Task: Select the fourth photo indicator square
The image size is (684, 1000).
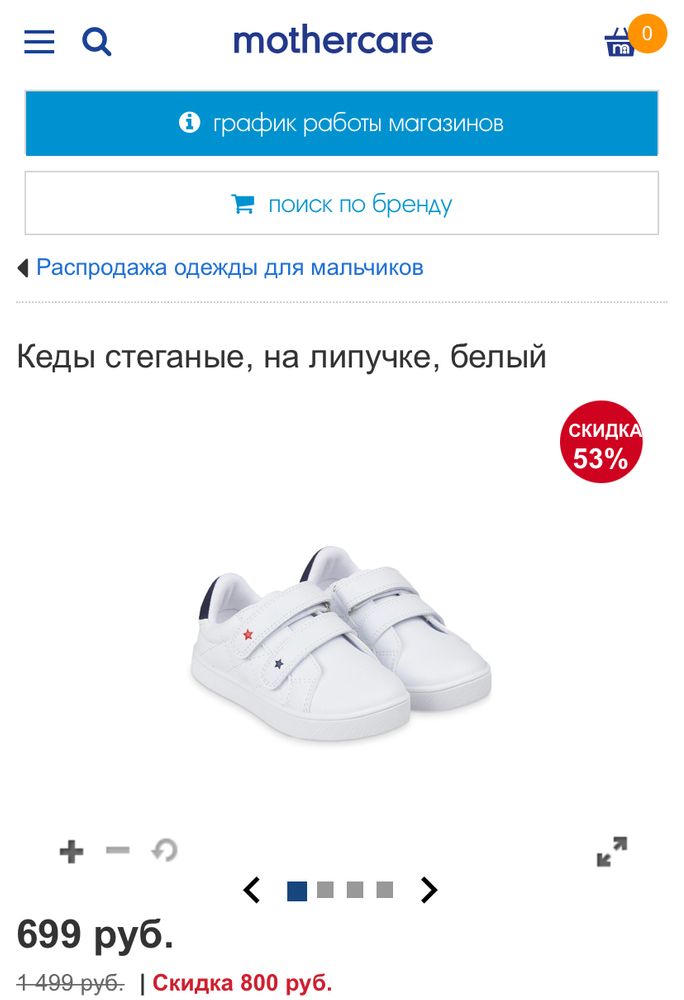Action: tap(385, 890)
